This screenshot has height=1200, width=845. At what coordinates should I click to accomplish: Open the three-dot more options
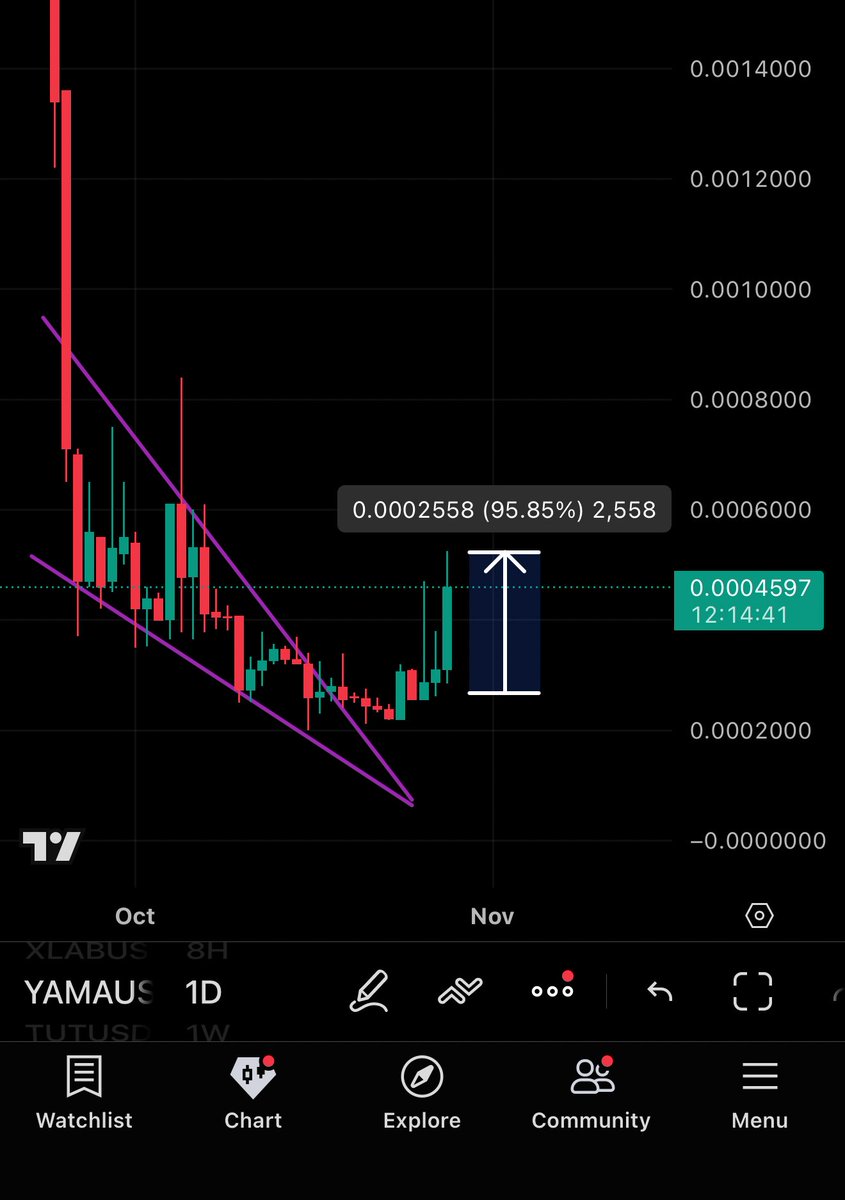click(552, 991)
